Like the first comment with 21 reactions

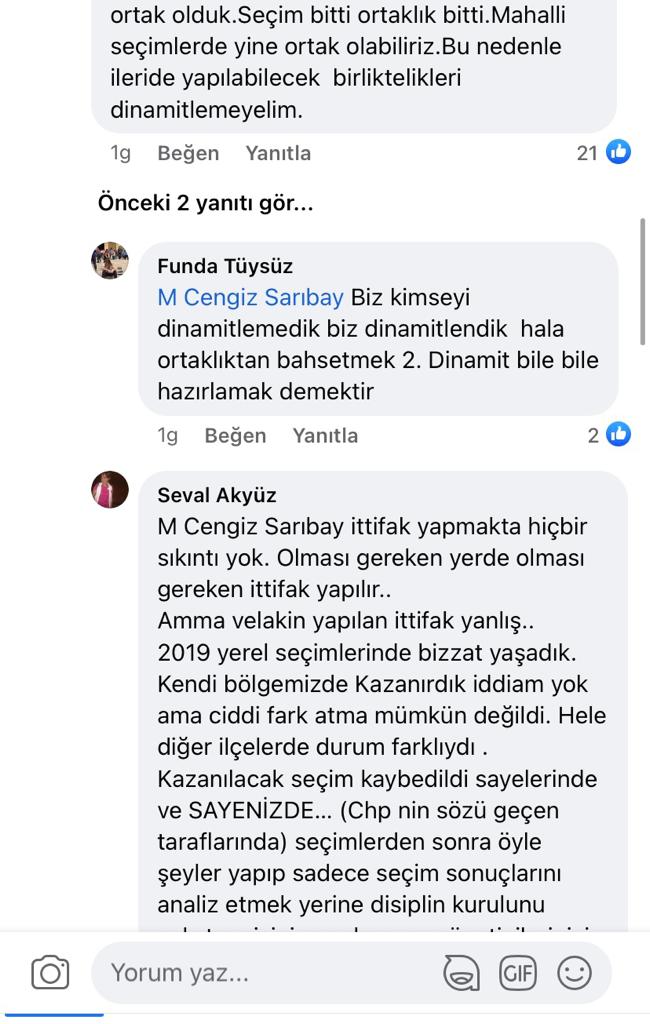tap(188, 153)
